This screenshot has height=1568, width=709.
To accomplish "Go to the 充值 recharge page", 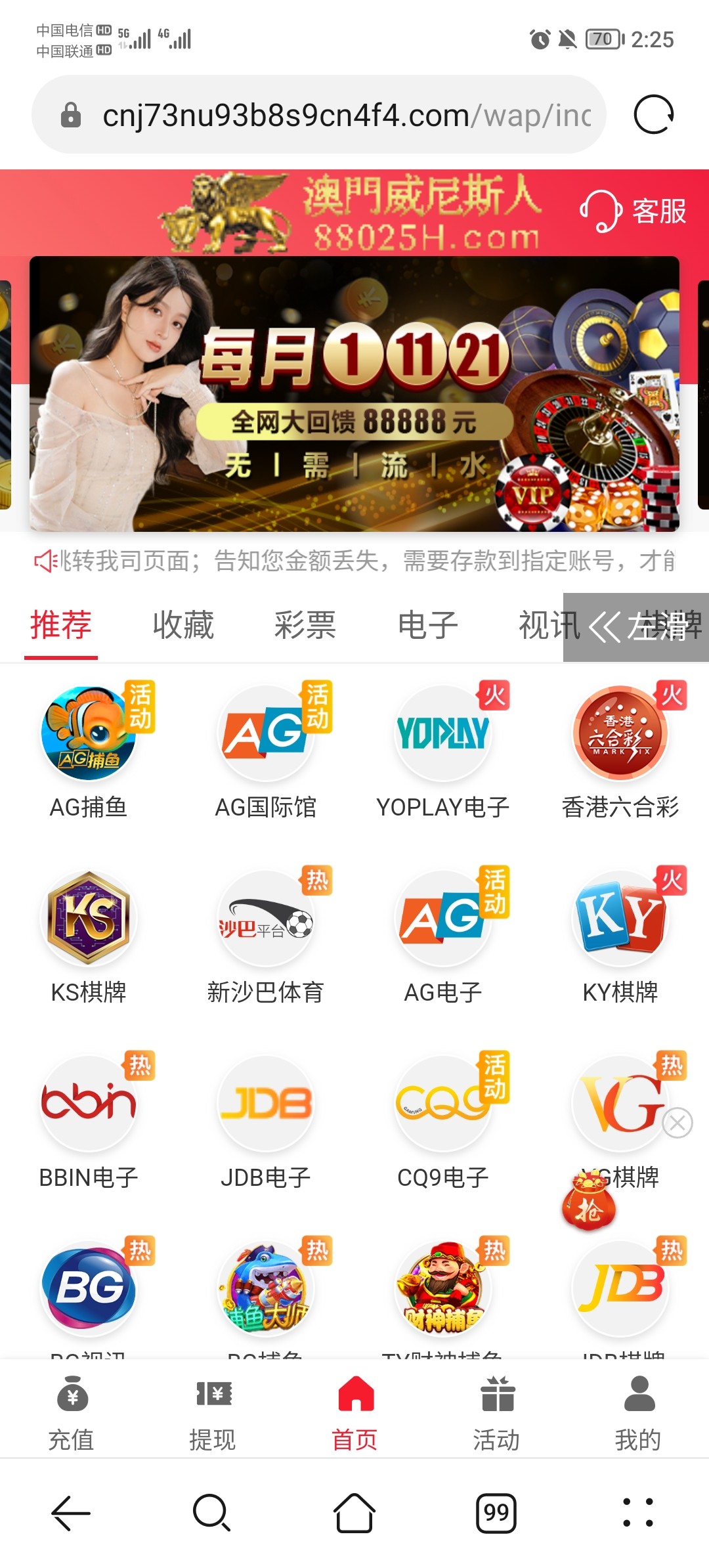I will tap(72, 1413).
